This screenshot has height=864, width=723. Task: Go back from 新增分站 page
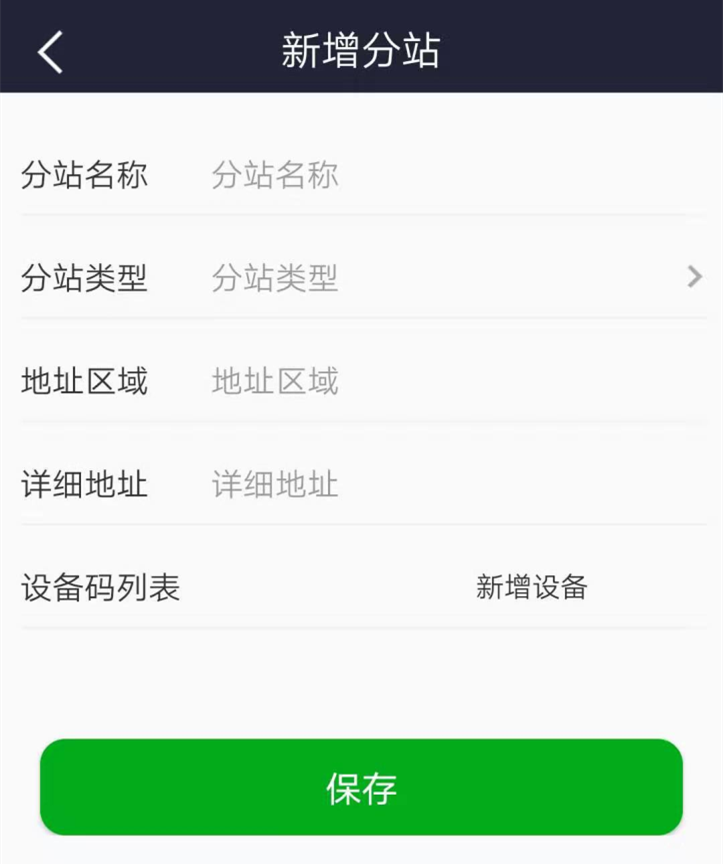point(50,52)
